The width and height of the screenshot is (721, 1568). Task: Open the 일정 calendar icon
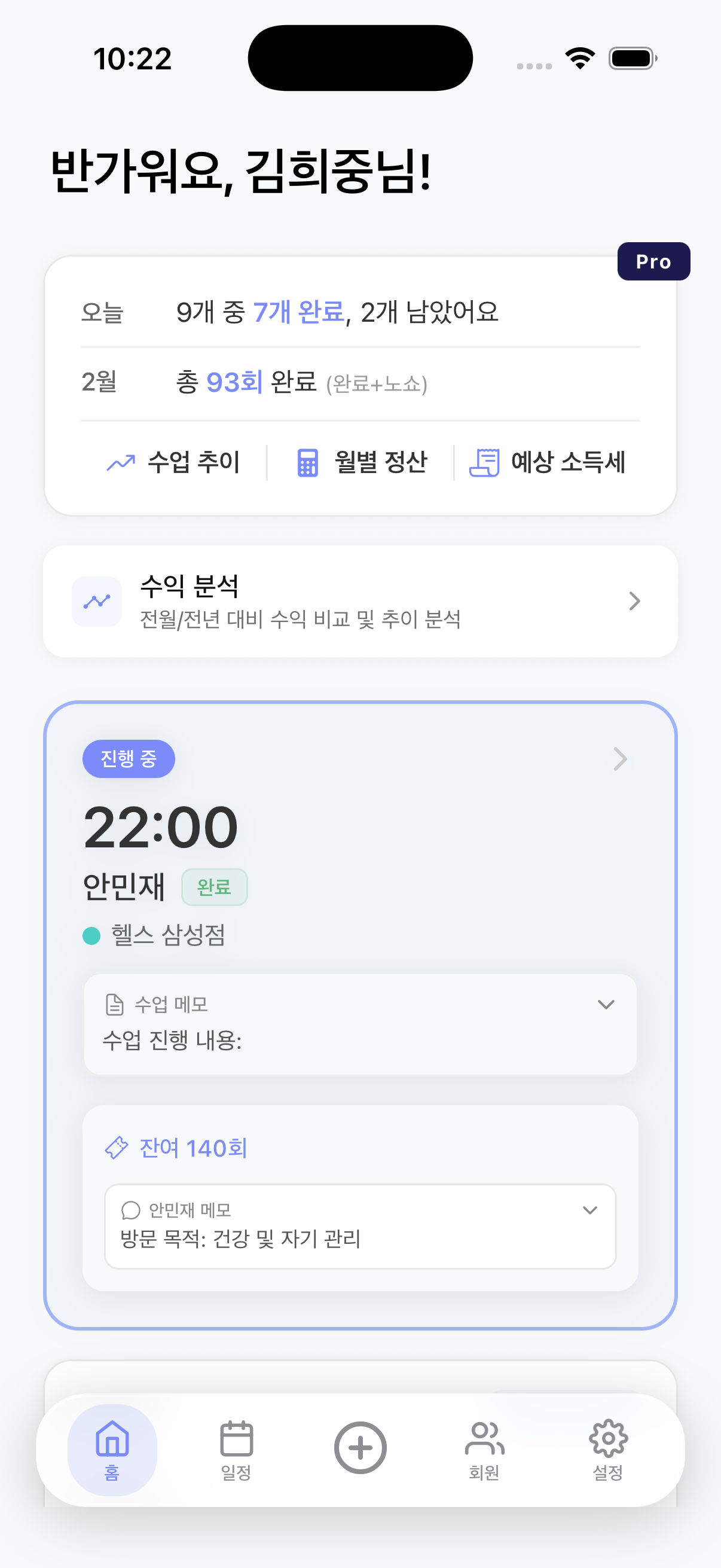click(x=237, y=1439)
